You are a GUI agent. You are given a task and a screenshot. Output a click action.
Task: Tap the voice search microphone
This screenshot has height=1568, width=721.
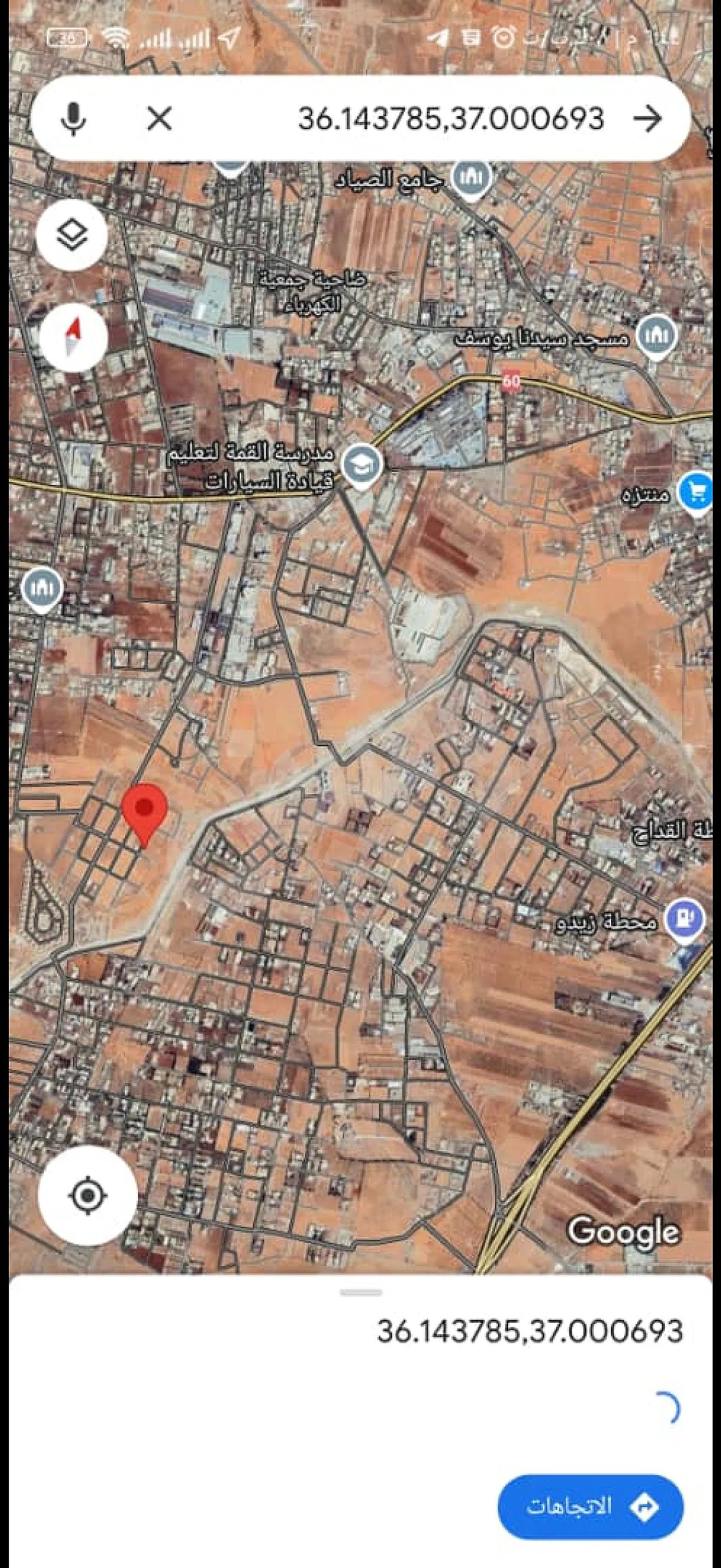tap(74, 118)
